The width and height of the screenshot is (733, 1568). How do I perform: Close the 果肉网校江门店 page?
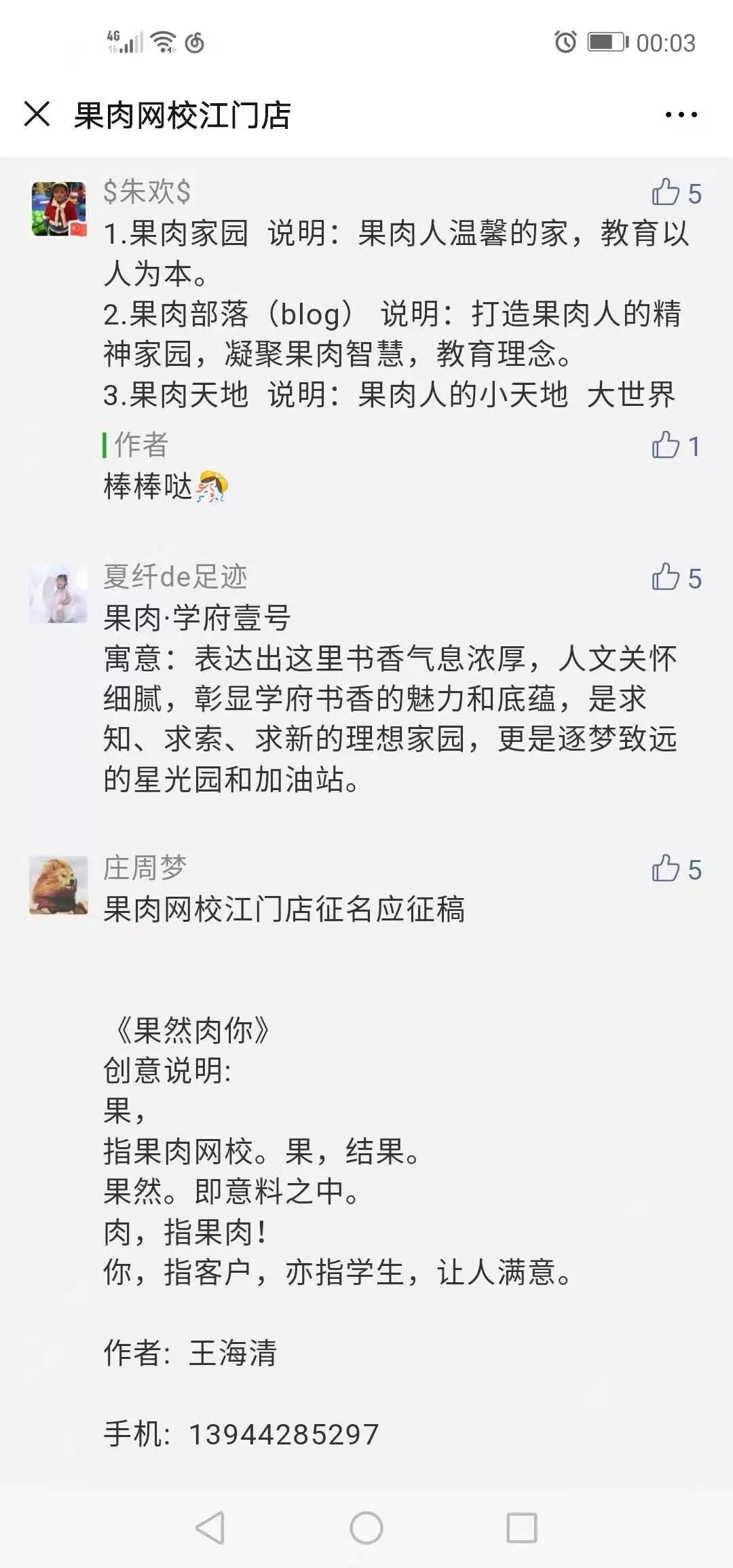point(37,114)
